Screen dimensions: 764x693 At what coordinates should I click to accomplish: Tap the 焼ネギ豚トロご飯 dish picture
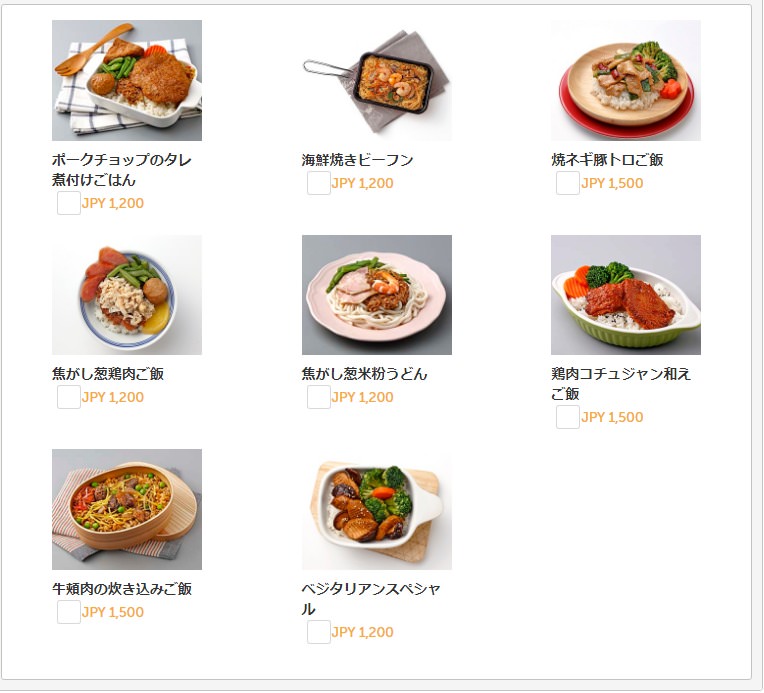626,81
